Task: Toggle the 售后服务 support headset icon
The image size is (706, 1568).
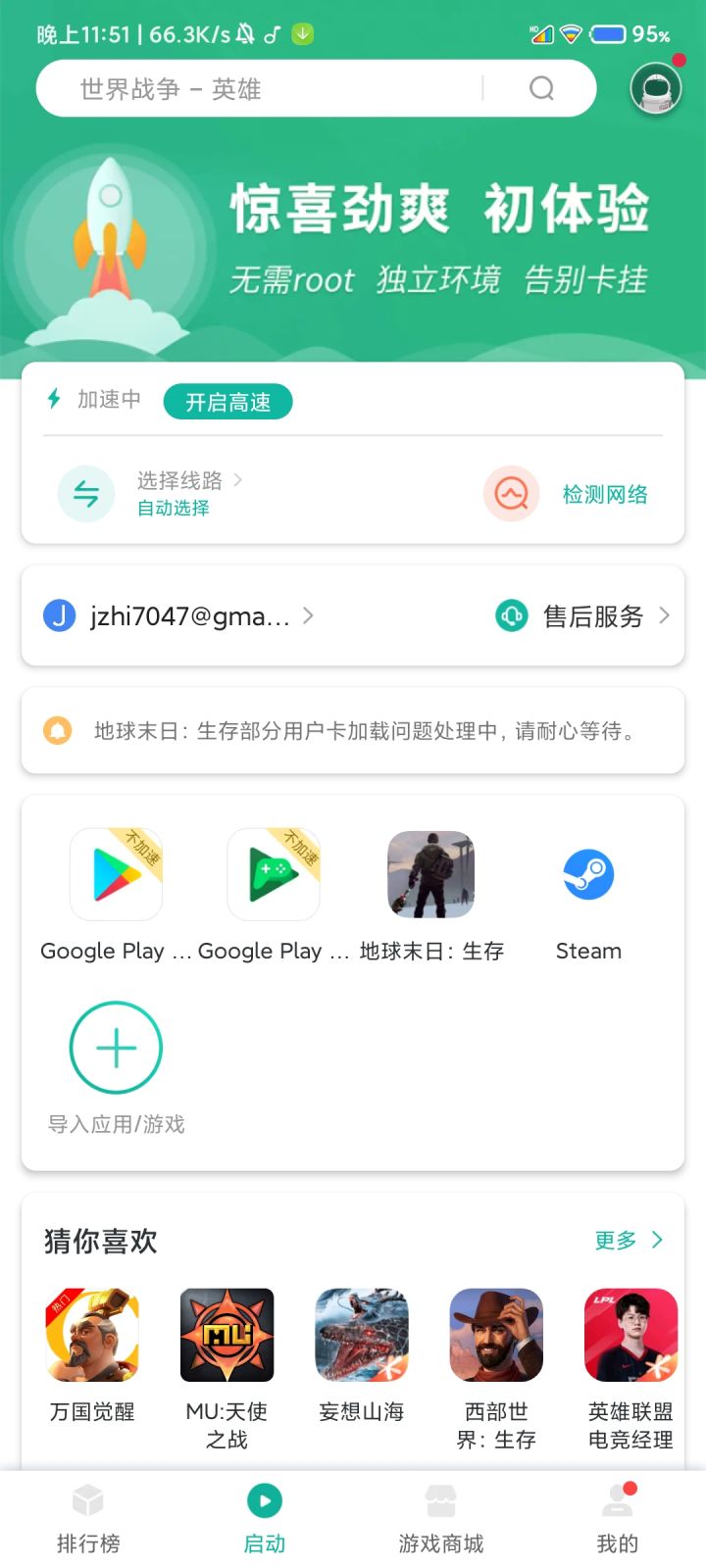Action: [511, 615]
